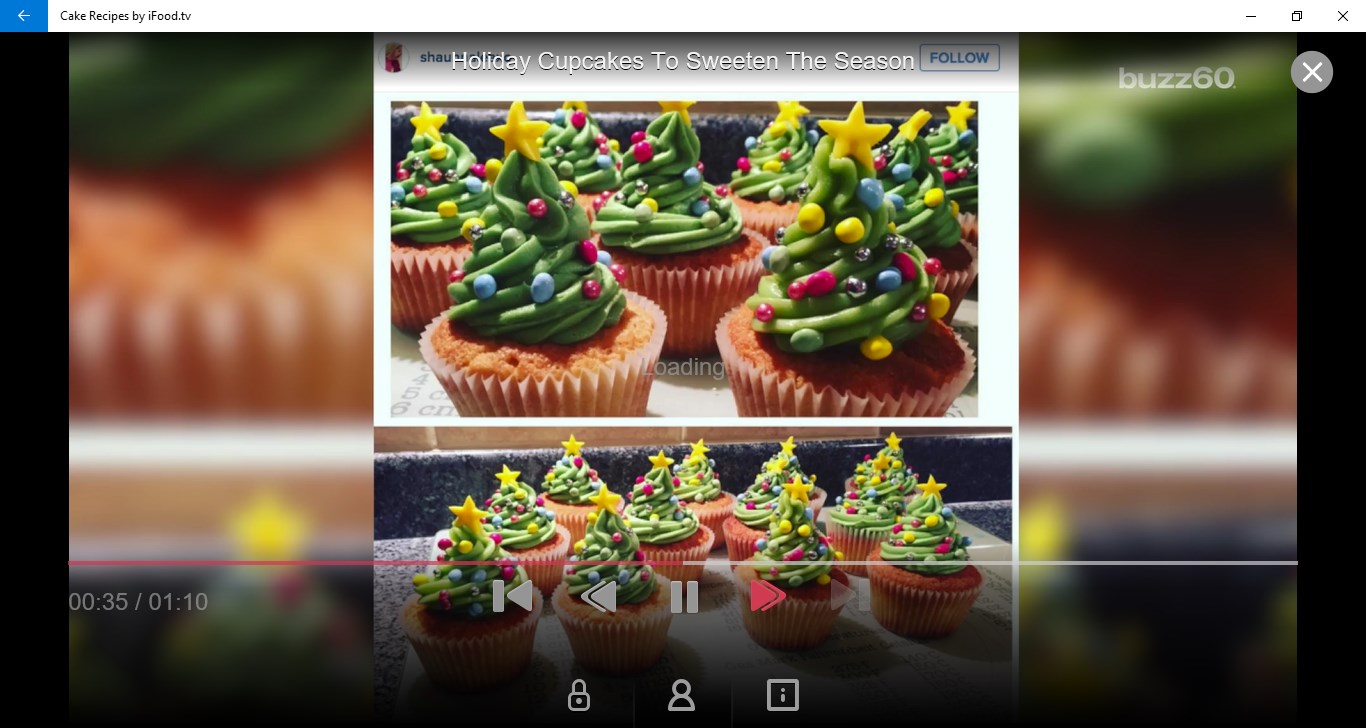This screenshot has height=728, width=1366.
Task: Tap the lock icon below playback controls
Action: pyautogui.click(x=578, y=695)
